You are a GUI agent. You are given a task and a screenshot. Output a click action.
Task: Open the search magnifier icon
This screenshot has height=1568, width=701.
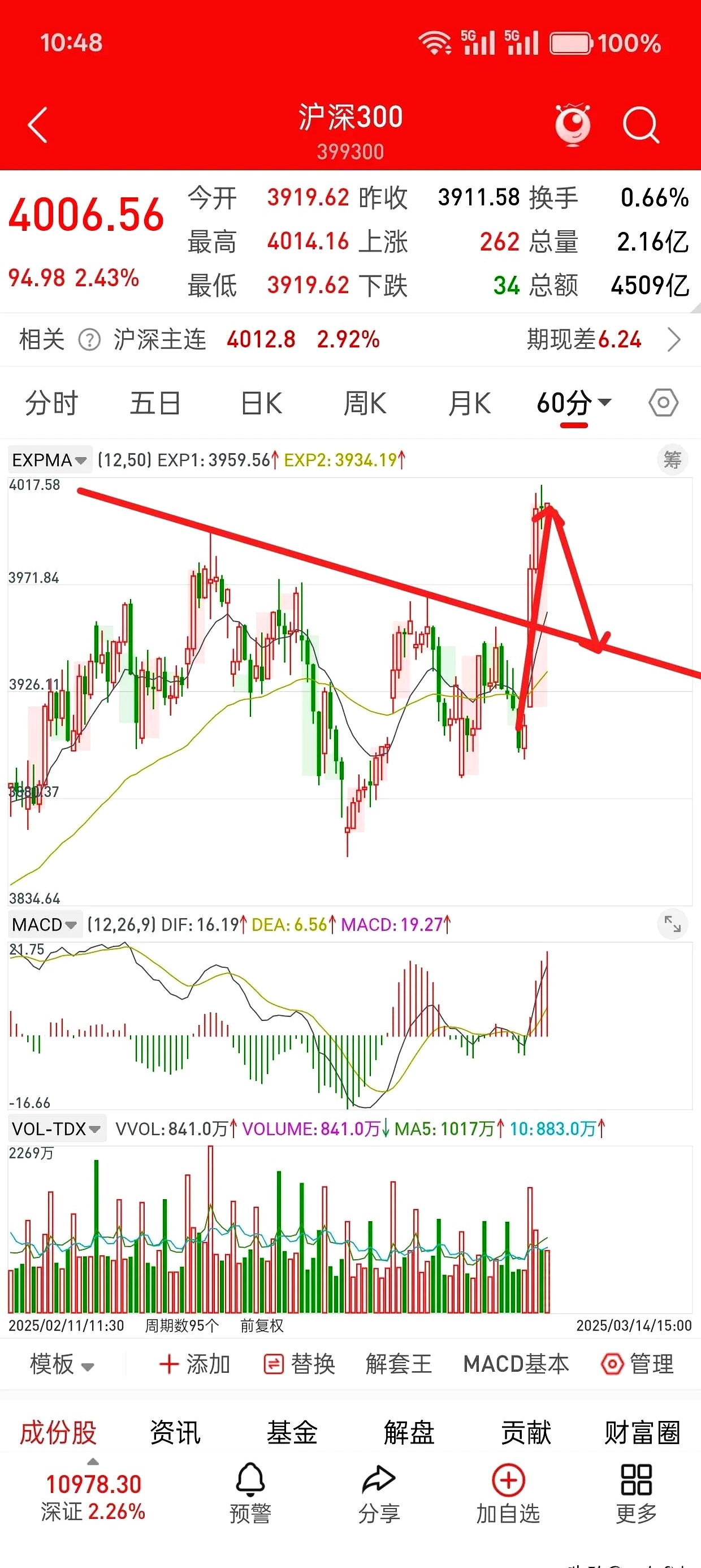point(641,125)
